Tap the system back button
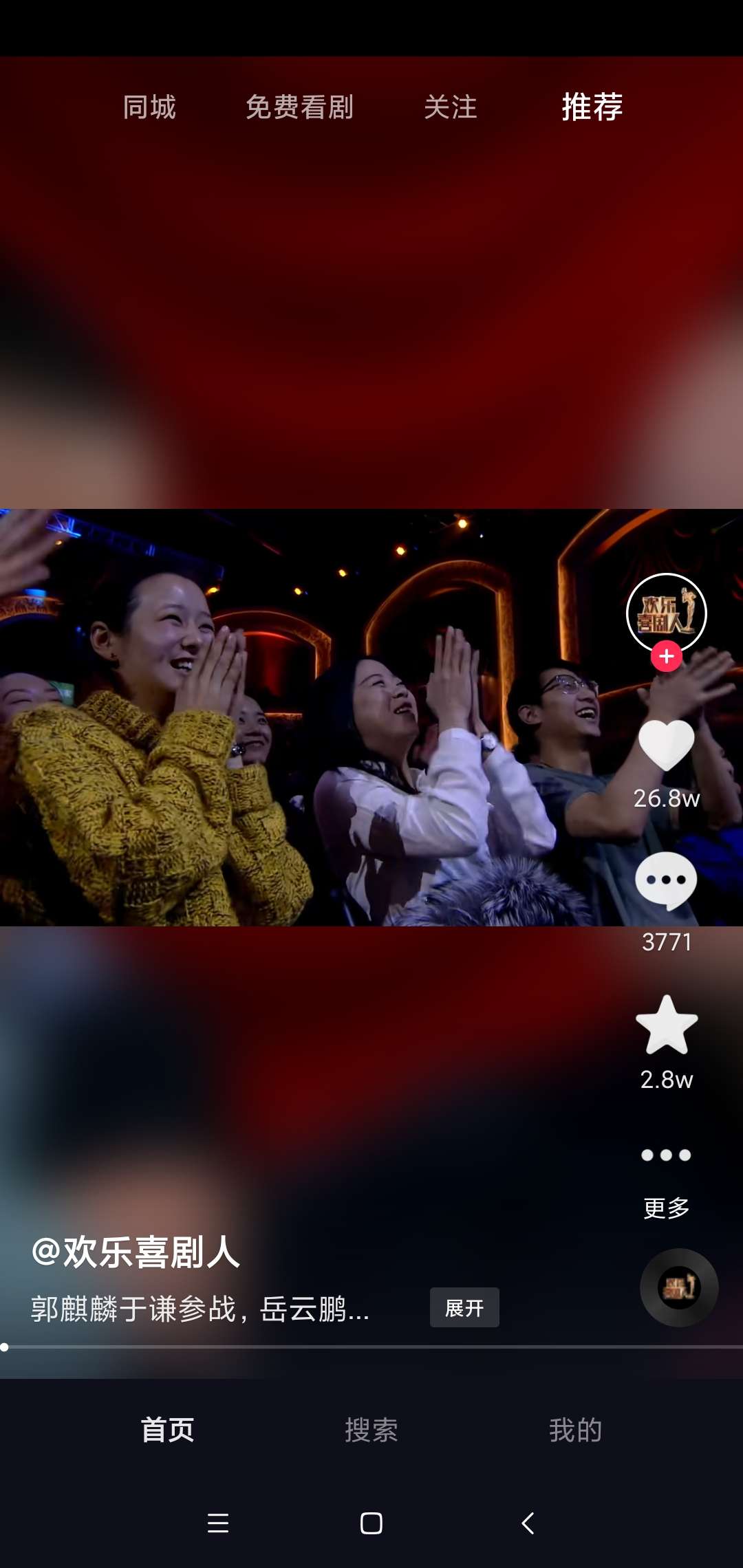This screenshot has width=743, height=1568. click(528, 1523)
